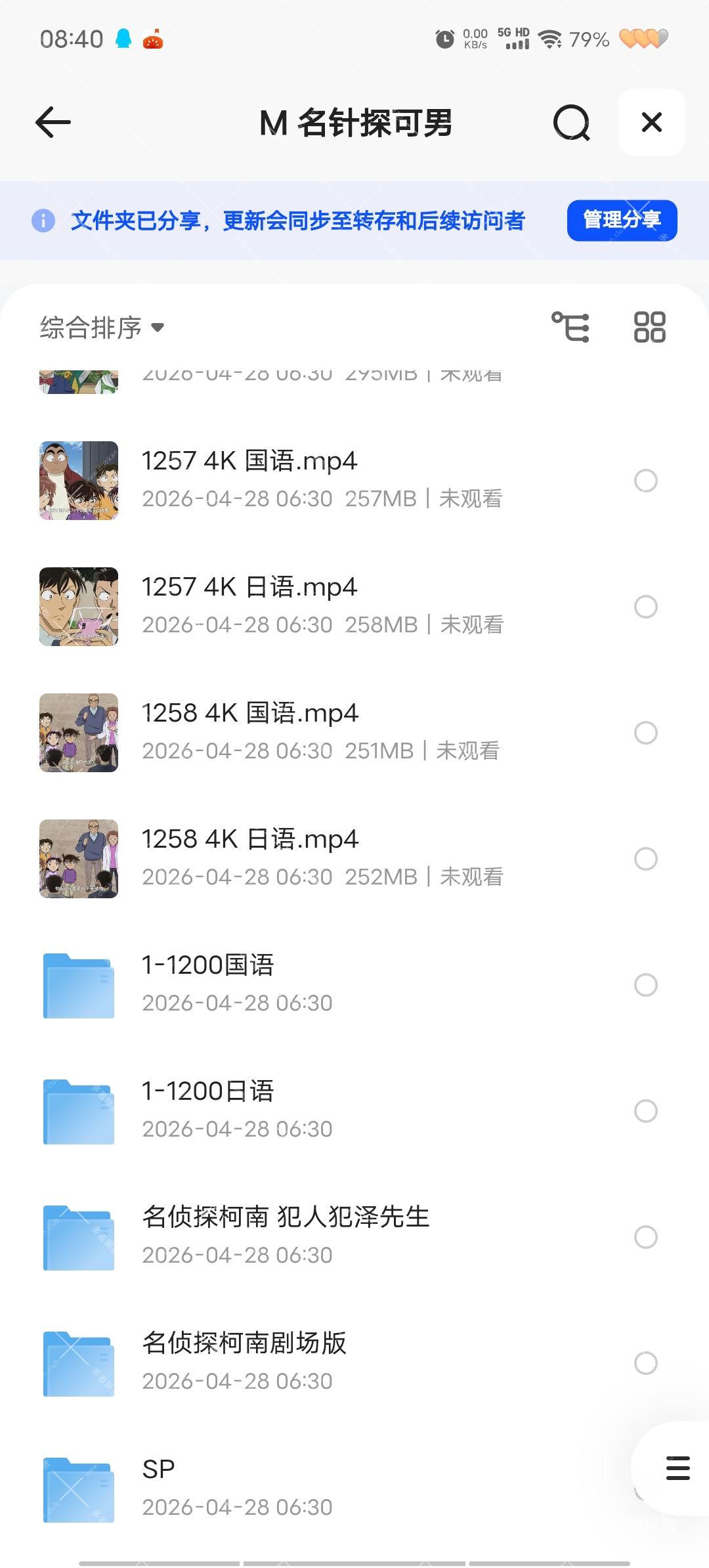Screen dimensions: 709x1568
Task: Select the 1258 4K 日语.mp4 circle
Action: pos(646,859)
